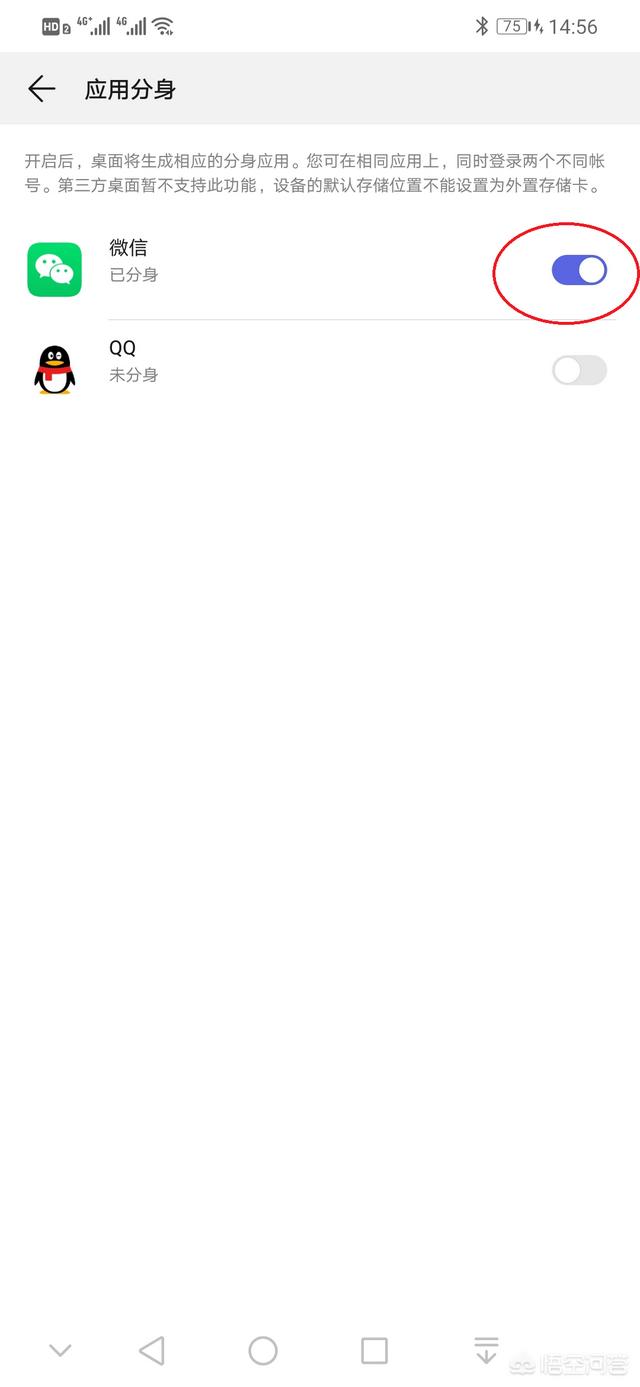
Task: Hide the navigation bar with chevron
Action: (x=60, y=1351)
